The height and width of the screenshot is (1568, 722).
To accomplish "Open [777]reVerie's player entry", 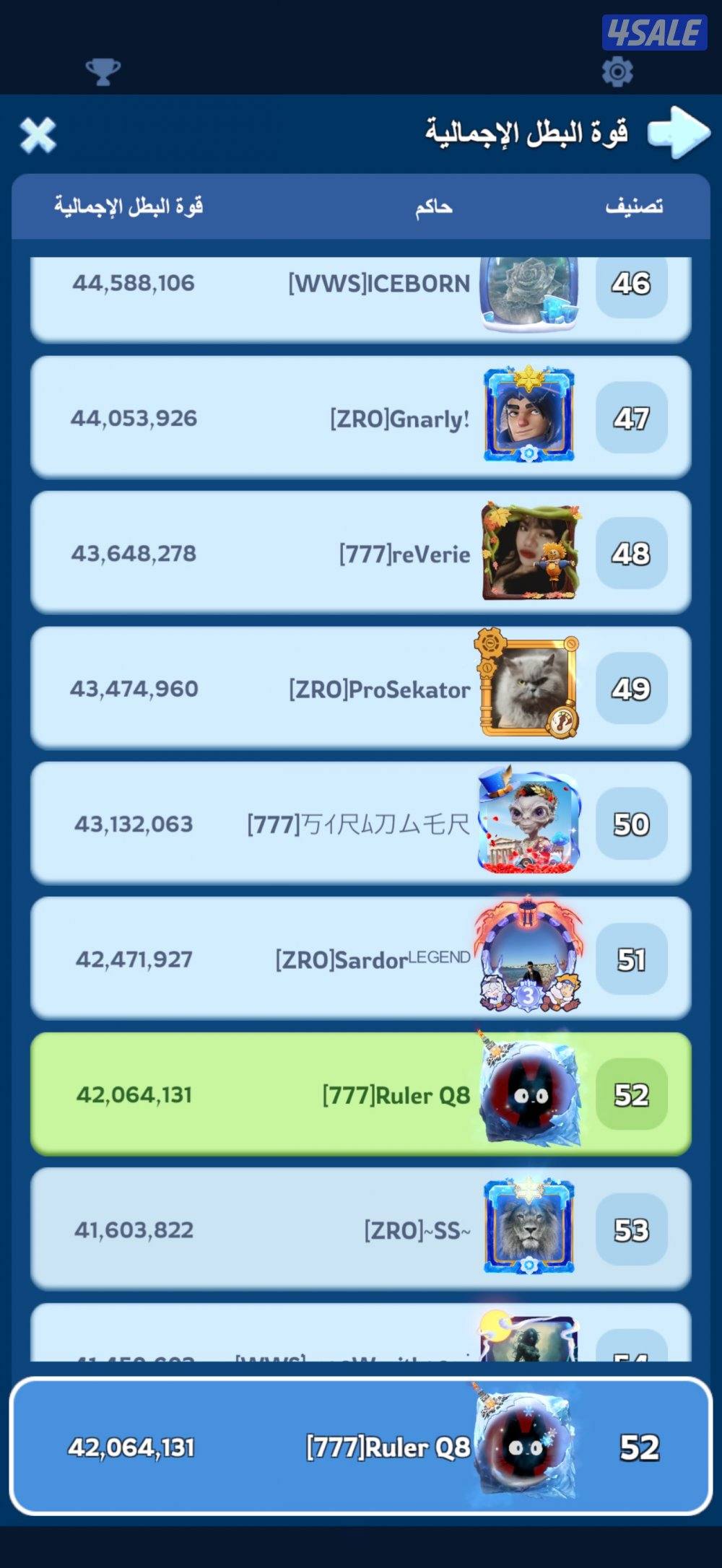I will (361, 554).
